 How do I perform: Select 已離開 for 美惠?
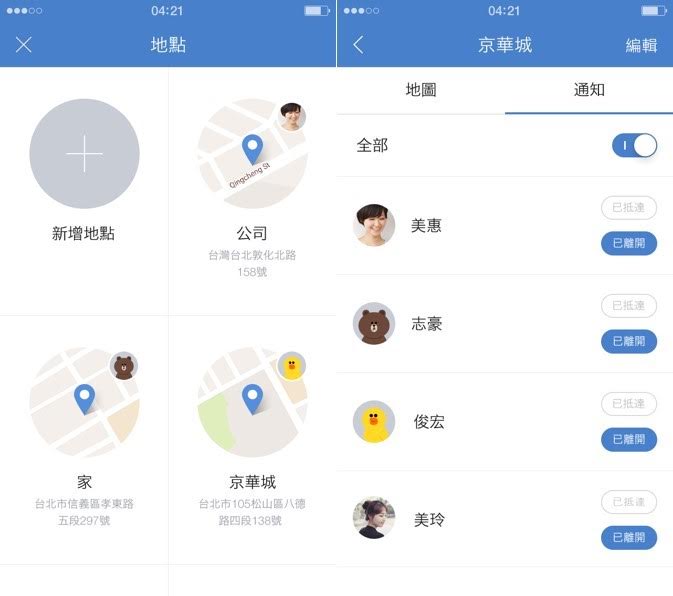point(629,243)
